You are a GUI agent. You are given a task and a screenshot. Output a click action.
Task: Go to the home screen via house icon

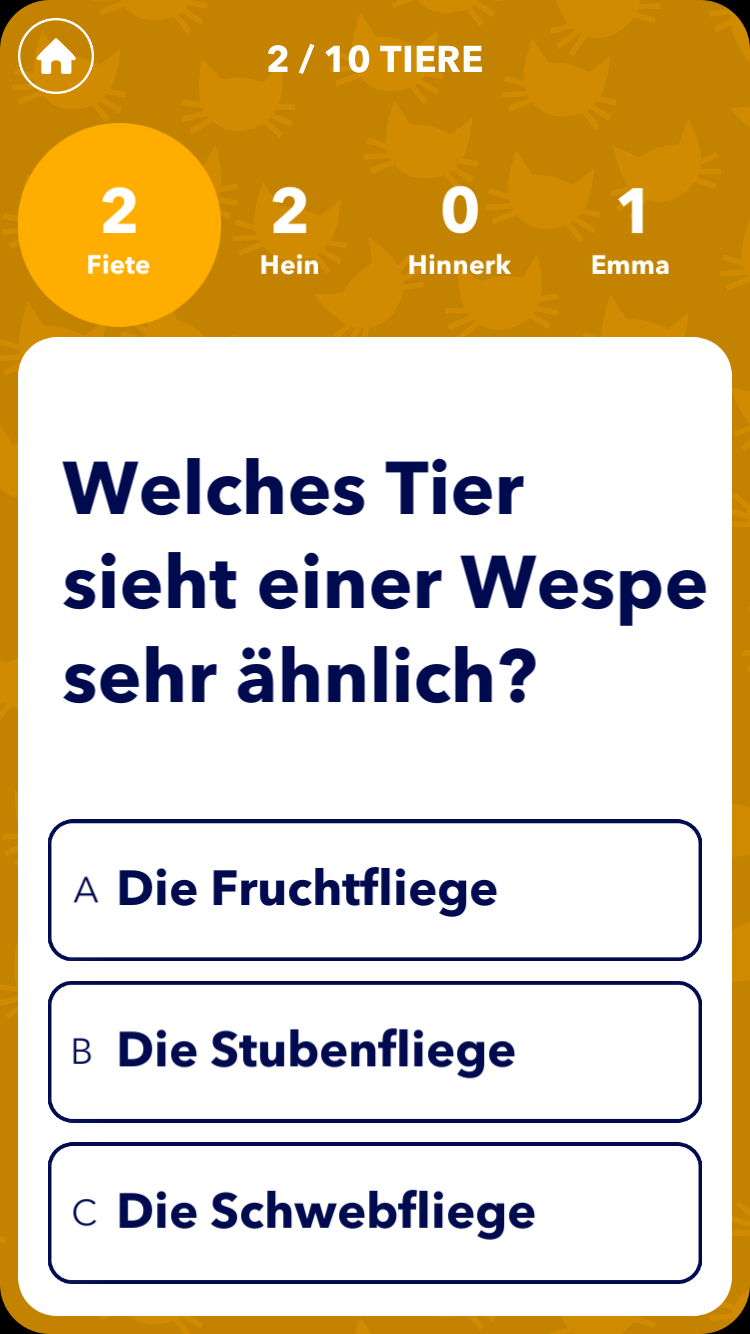pyautogui.click(x=56, y=58)
